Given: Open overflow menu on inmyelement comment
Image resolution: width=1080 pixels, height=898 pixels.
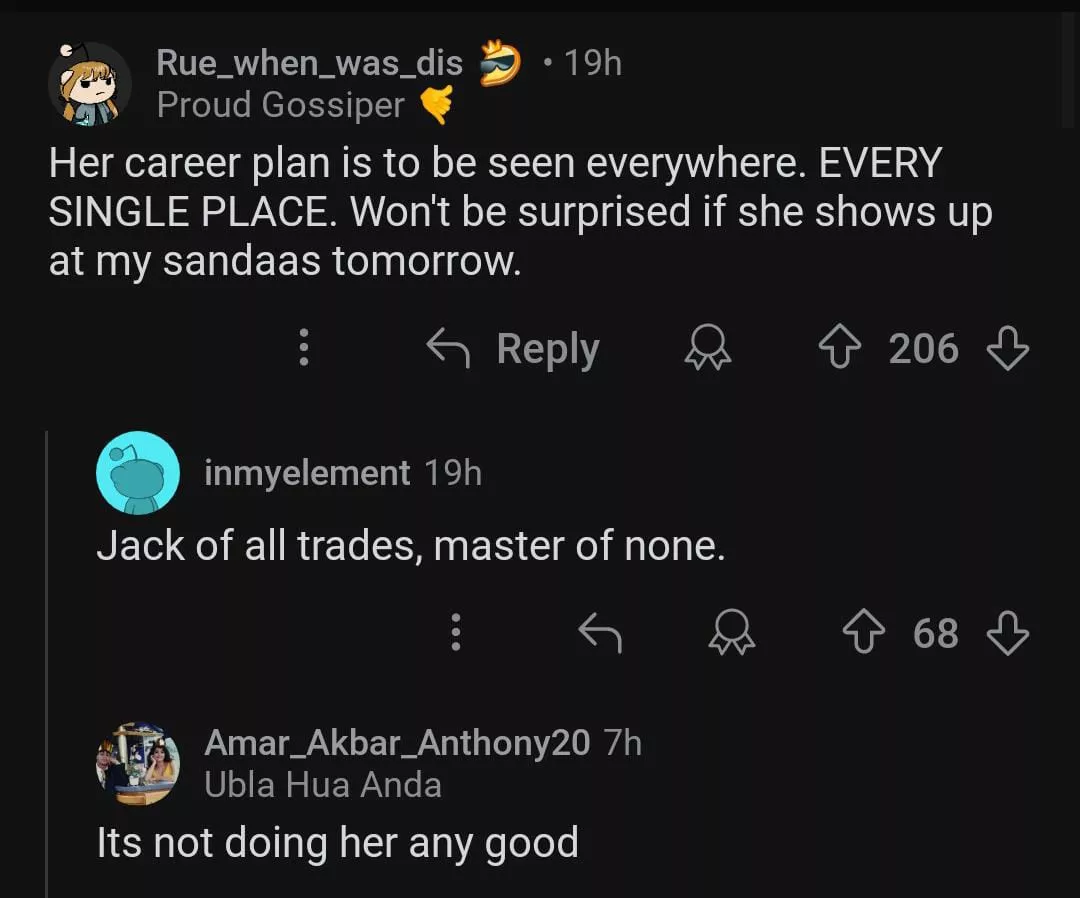Looking at the screenshot, I should point(455,632).
